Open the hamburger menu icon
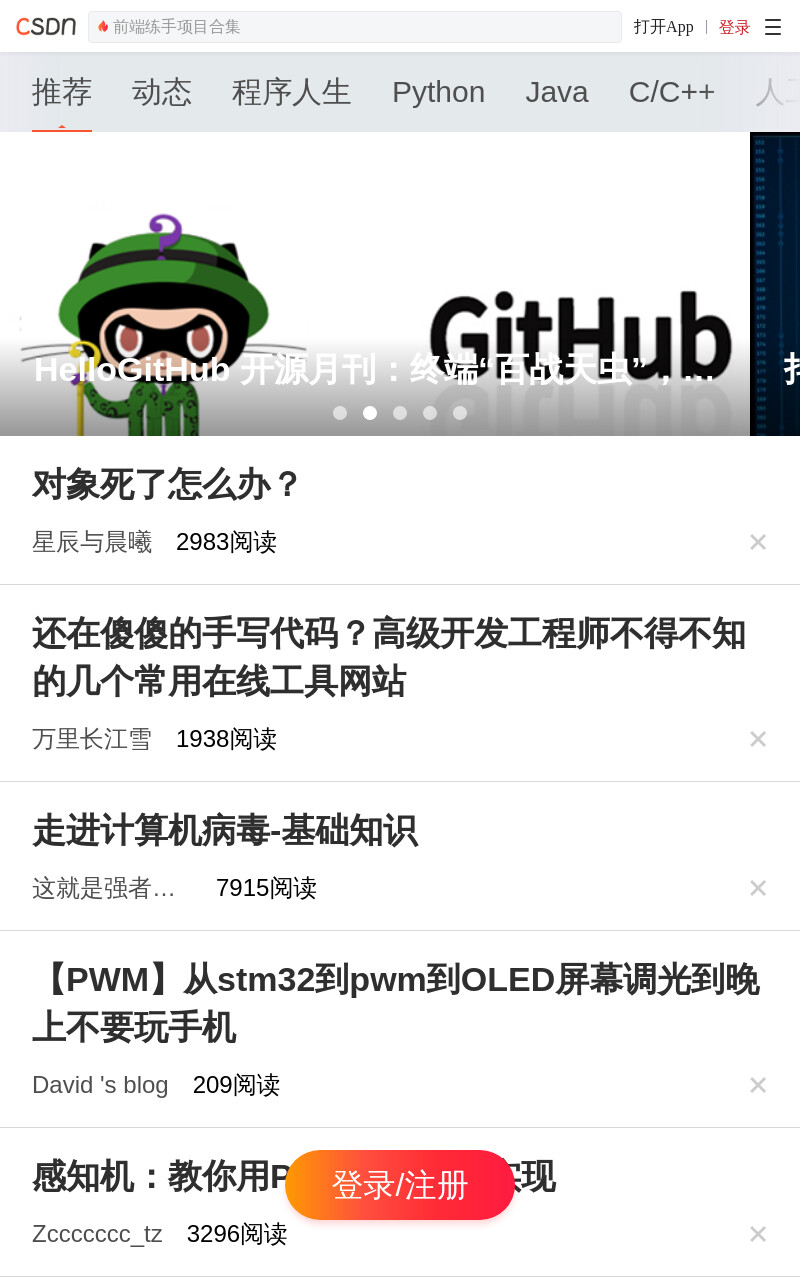 (773, 27)
